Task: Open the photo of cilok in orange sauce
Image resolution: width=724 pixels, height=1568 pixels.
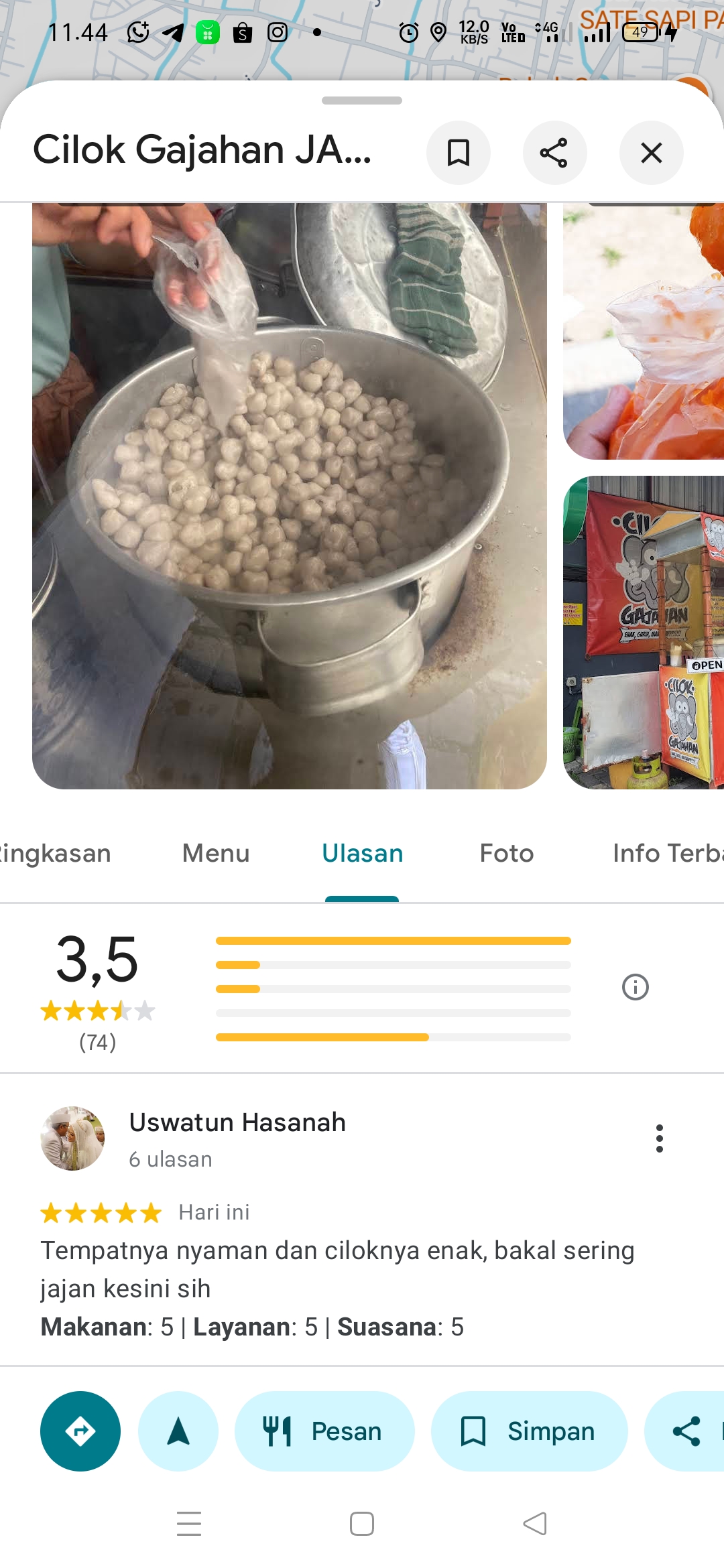Action: tap(644, 332)
